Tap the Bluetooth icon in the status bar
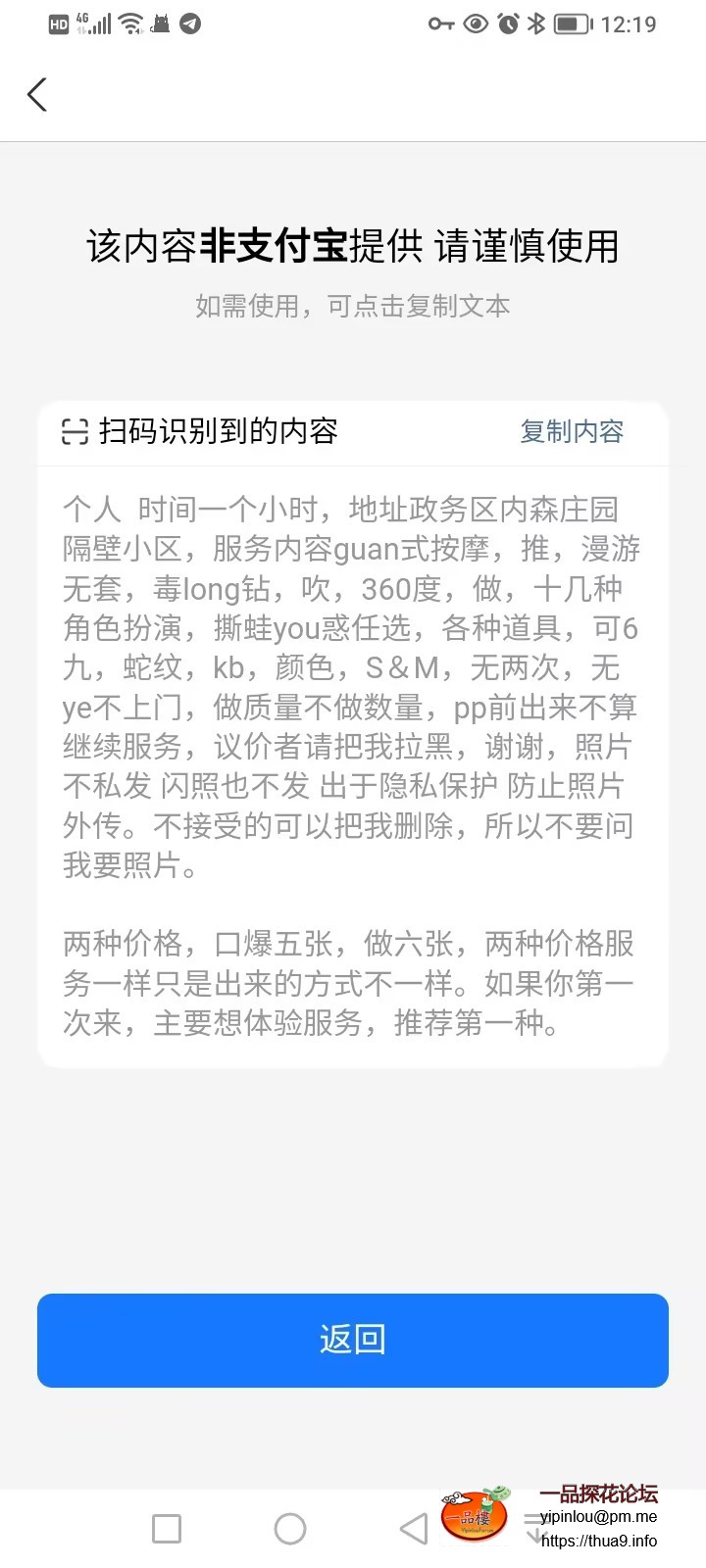Viewport: 706px width, 1568px height. [537, 24]
